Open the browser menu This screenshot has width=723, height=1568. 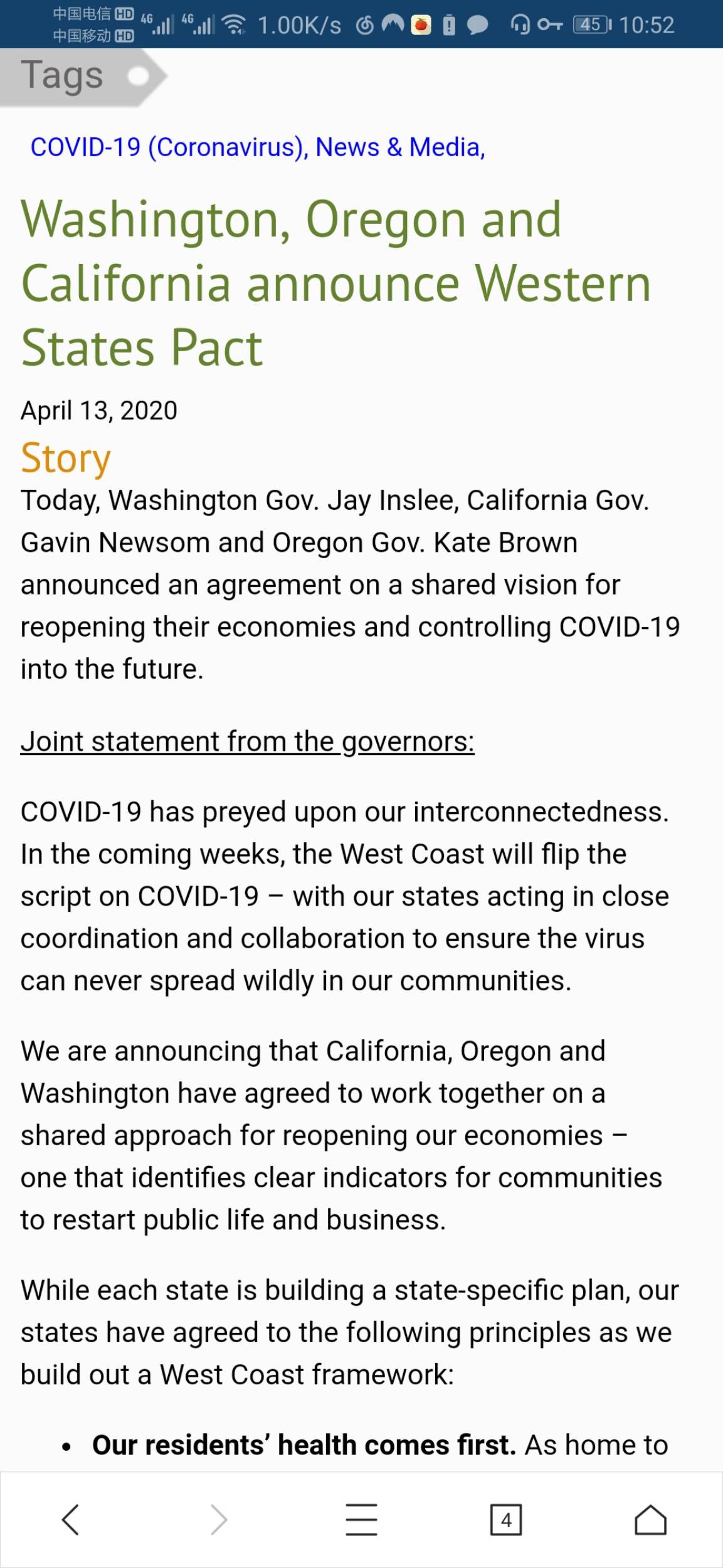[x=362, y=1520]
